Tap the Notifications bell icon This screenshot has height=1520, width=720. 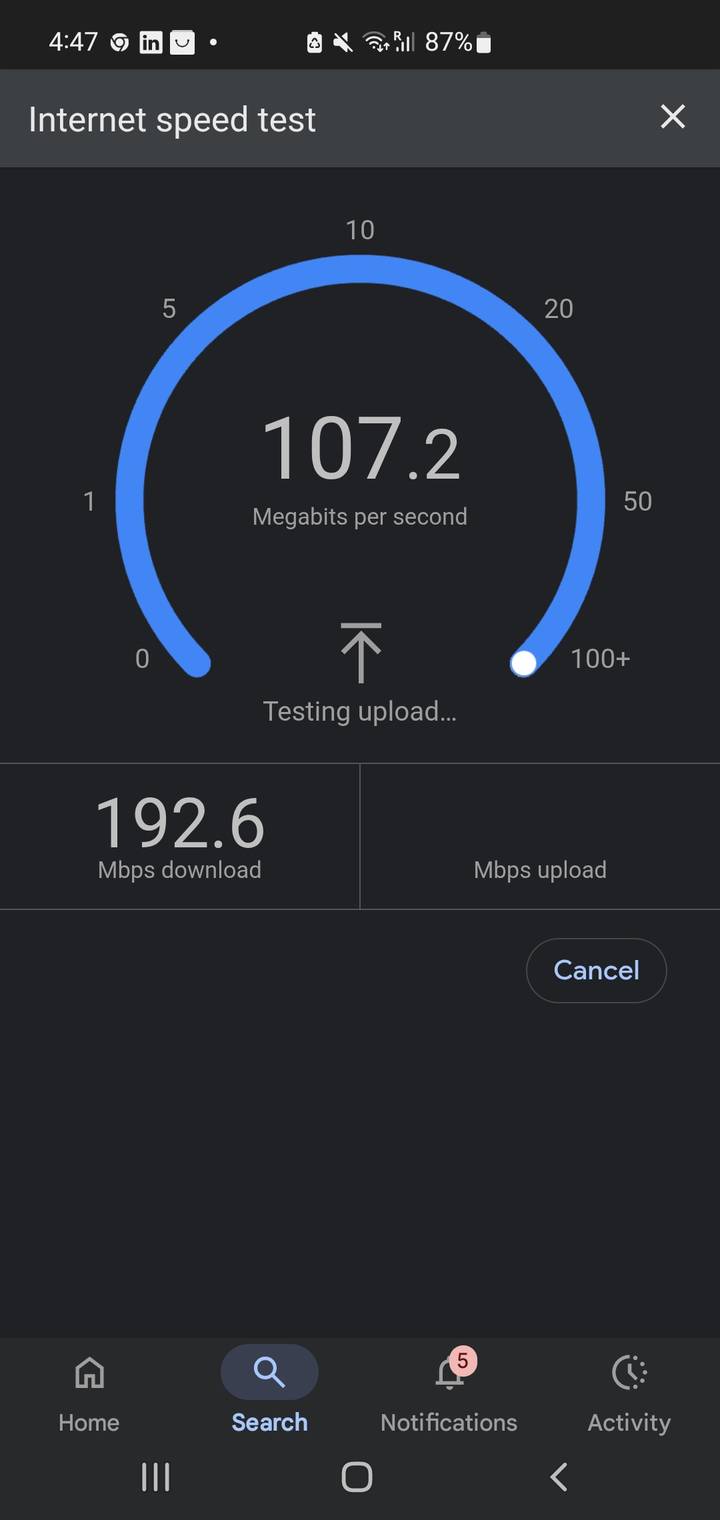click(x=449, y=1374)
